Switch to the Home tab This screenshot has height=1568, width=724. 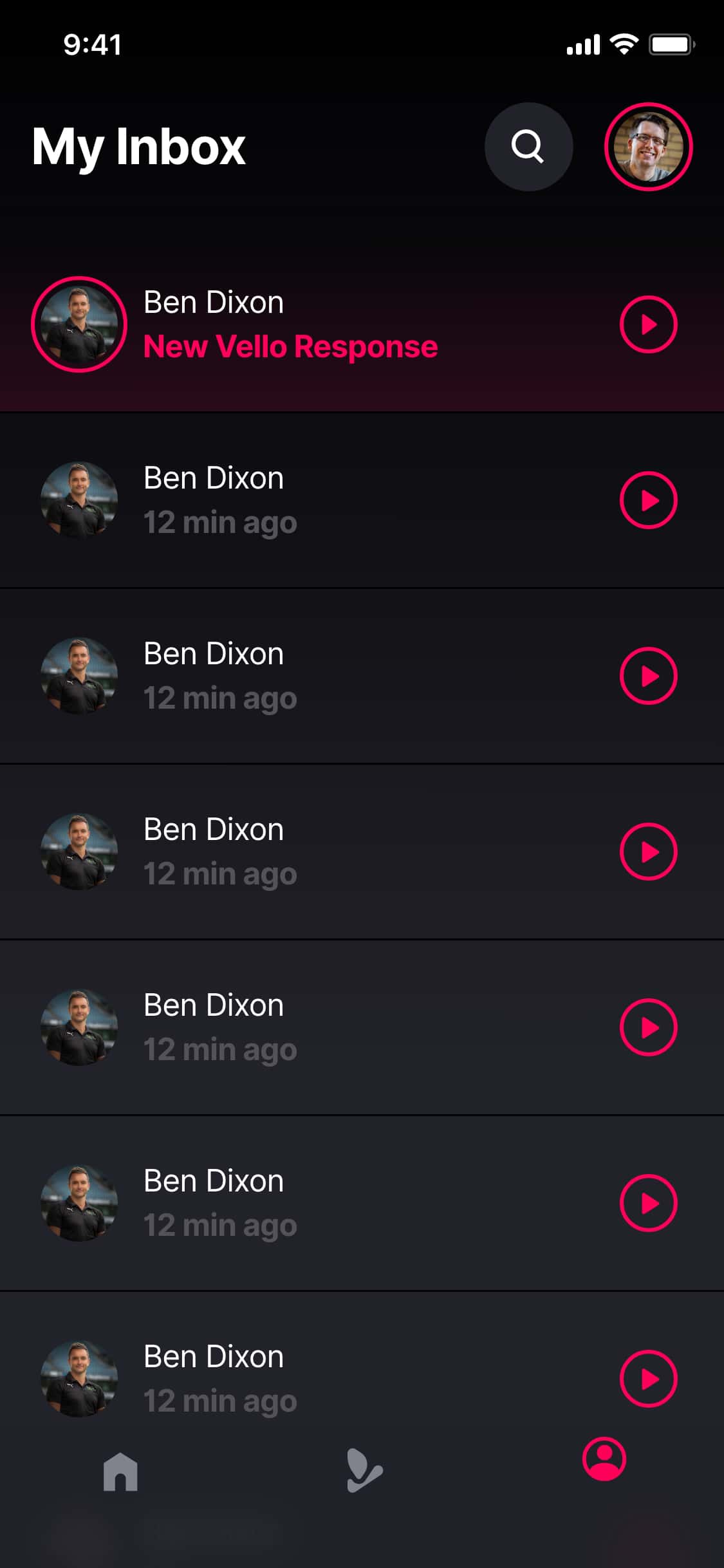click(120, 1471)
